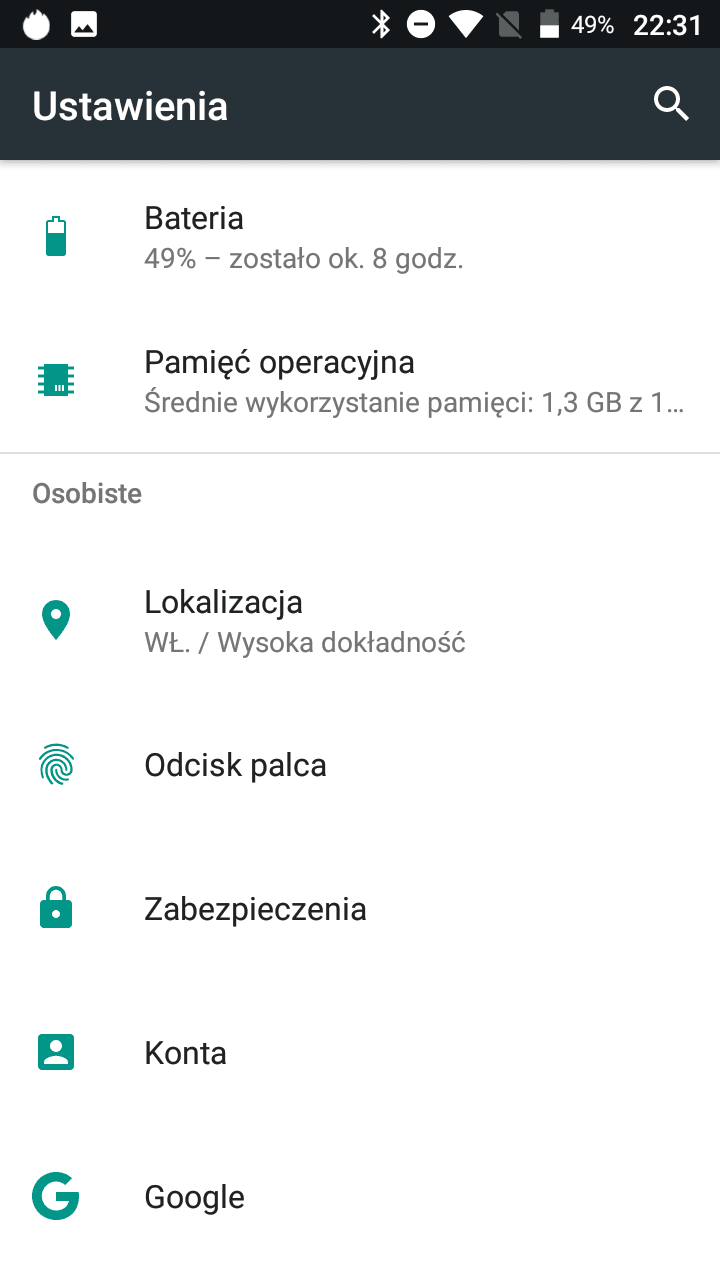The width and height of the screenshot is (720, 1280).
Task: Open Bateria settings
Action: coord(360,238)
